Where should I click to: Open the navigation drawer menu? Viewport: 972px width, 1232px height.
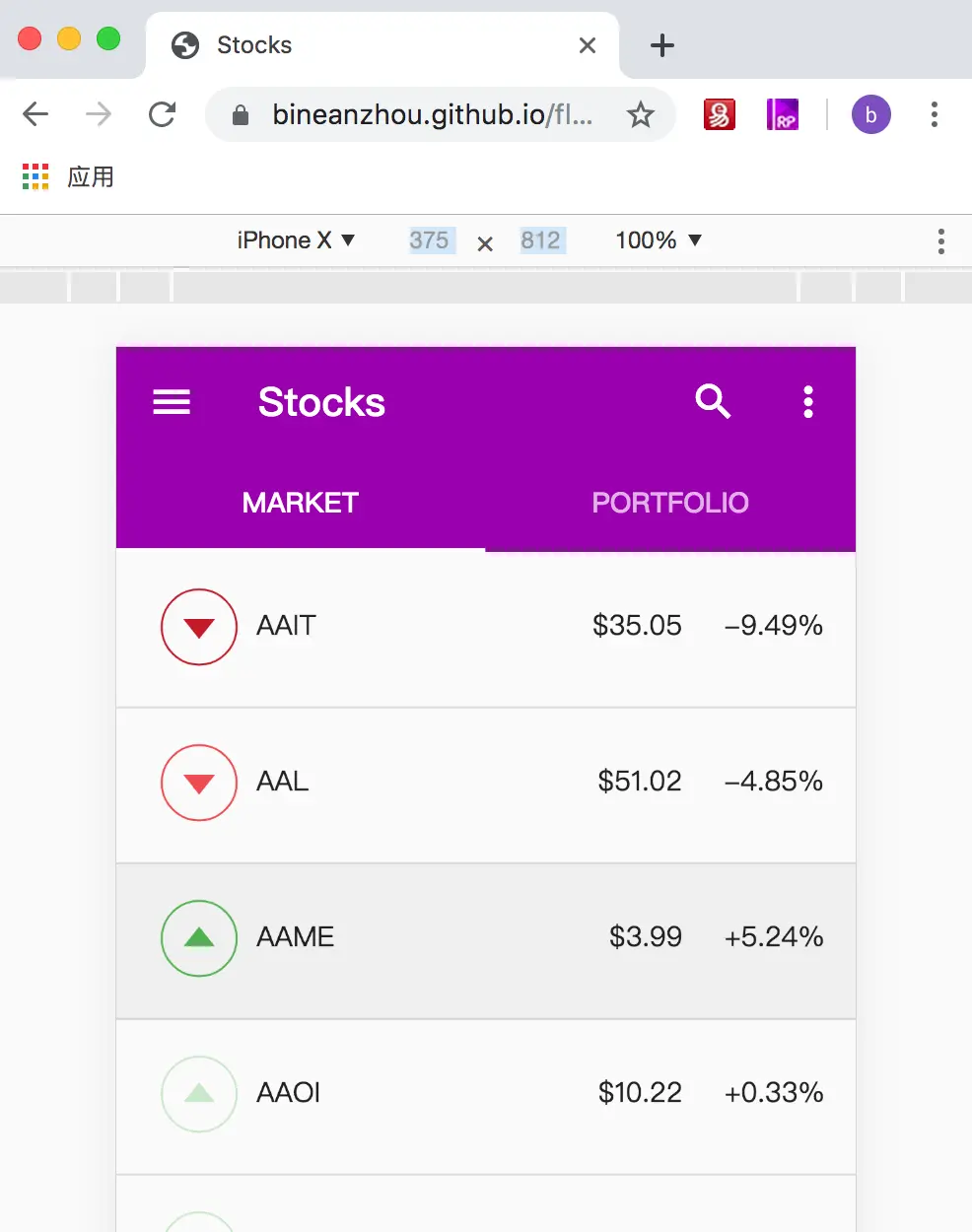click(x=172, y=402)
